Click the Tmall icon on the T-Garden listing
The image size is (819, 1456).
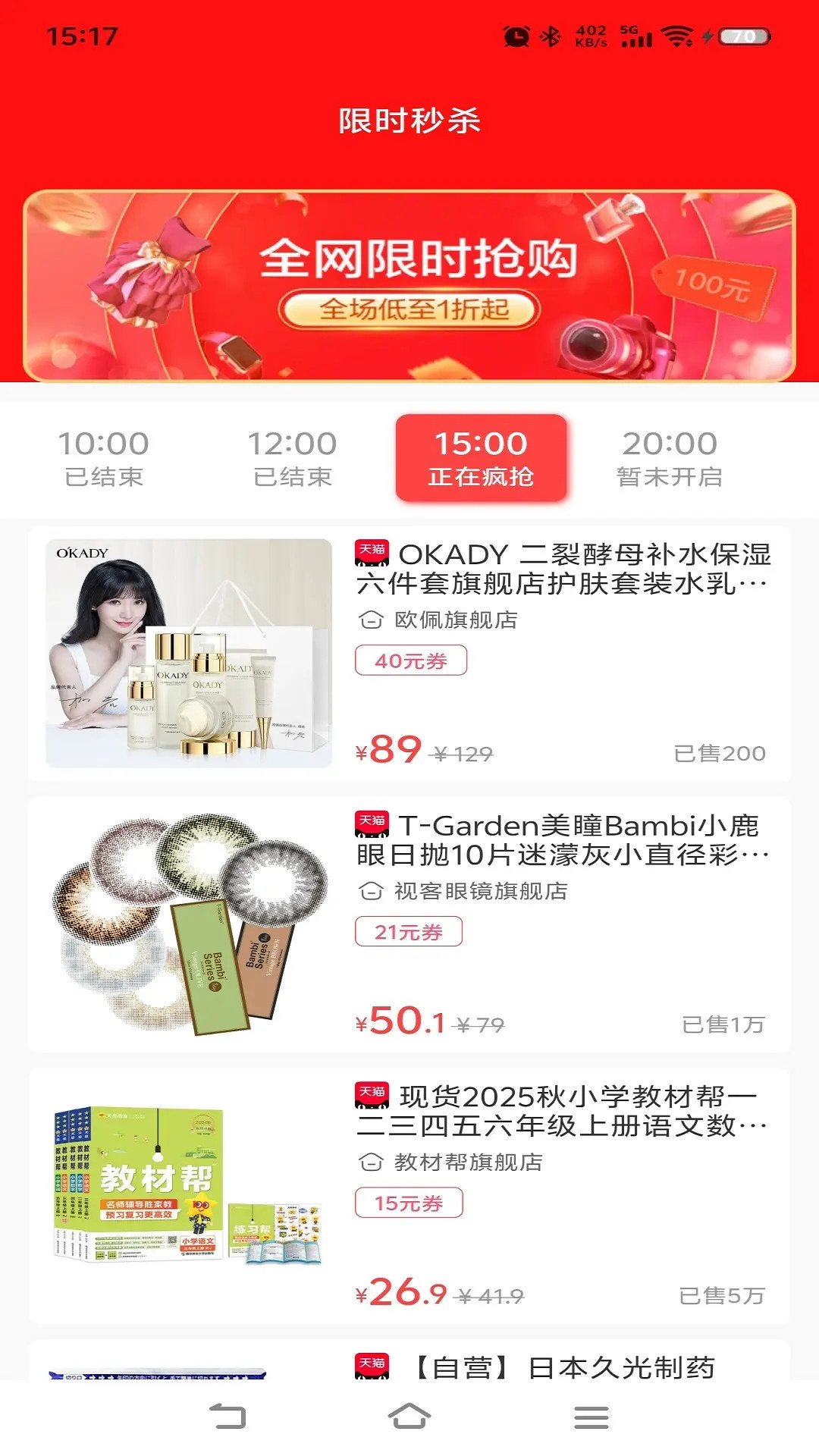tap(371, 825)
